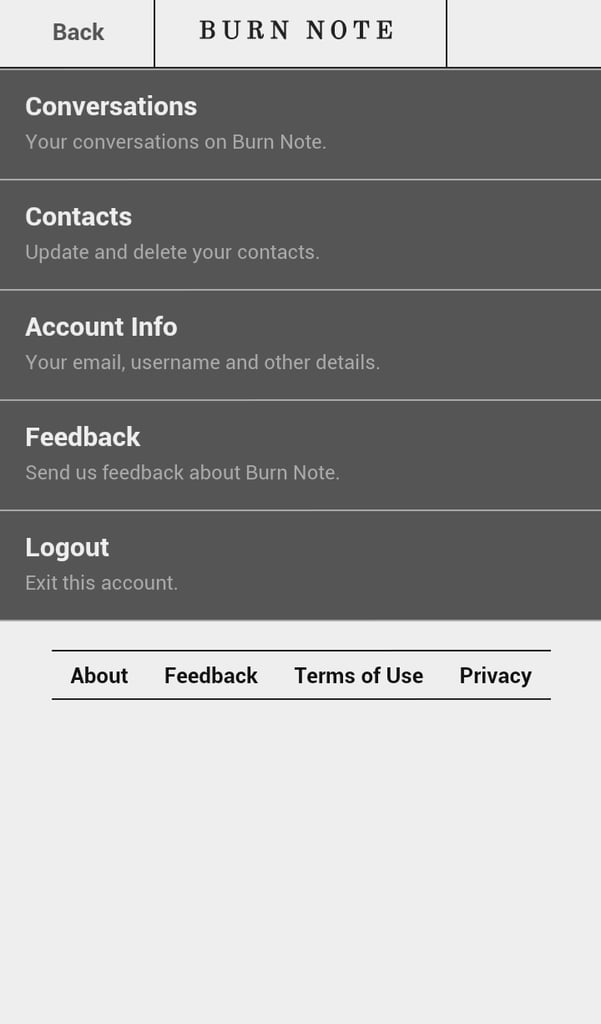Read the Terms of Use
Image resolution: width=601 pixels, height=1024 pixels.
pyautogui.click(x=358, y=675)
